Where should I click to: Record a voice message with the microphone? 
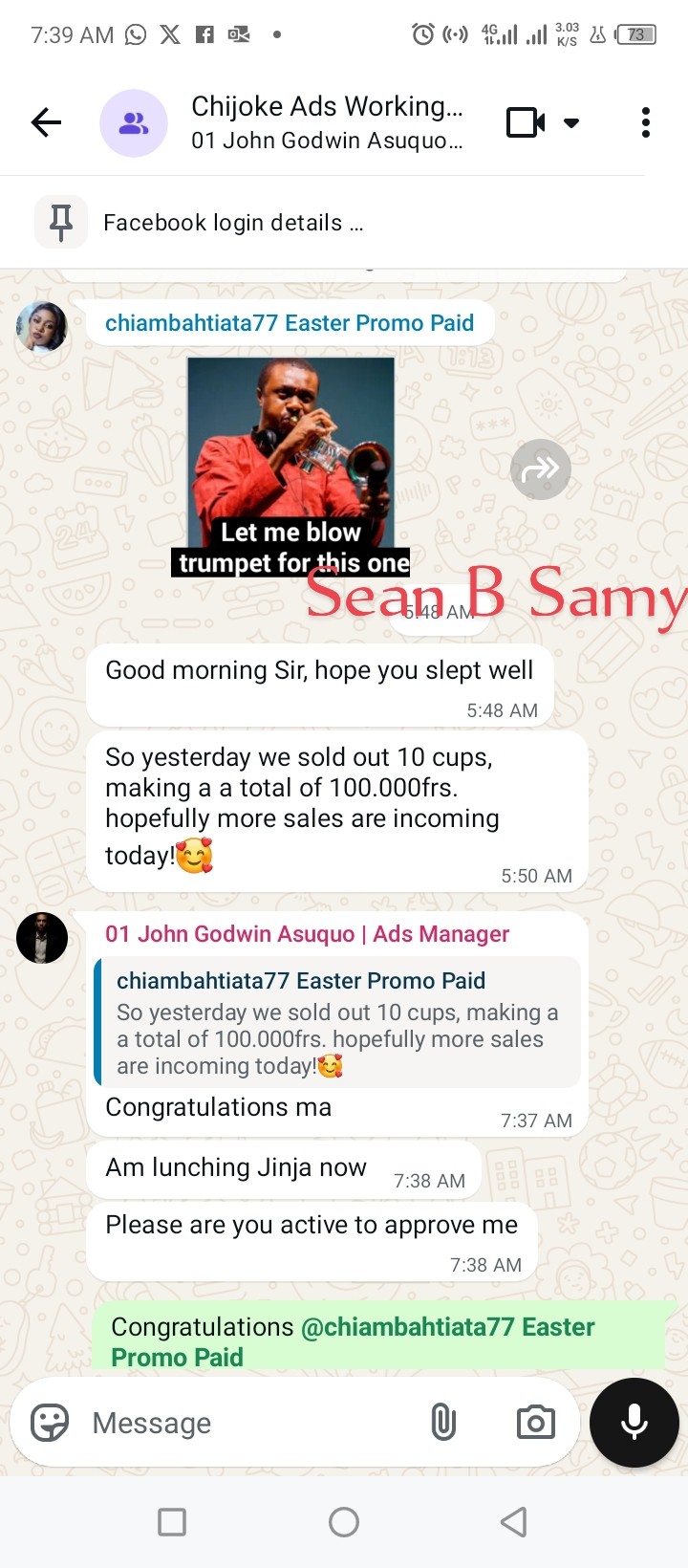tap(634, 1423)
